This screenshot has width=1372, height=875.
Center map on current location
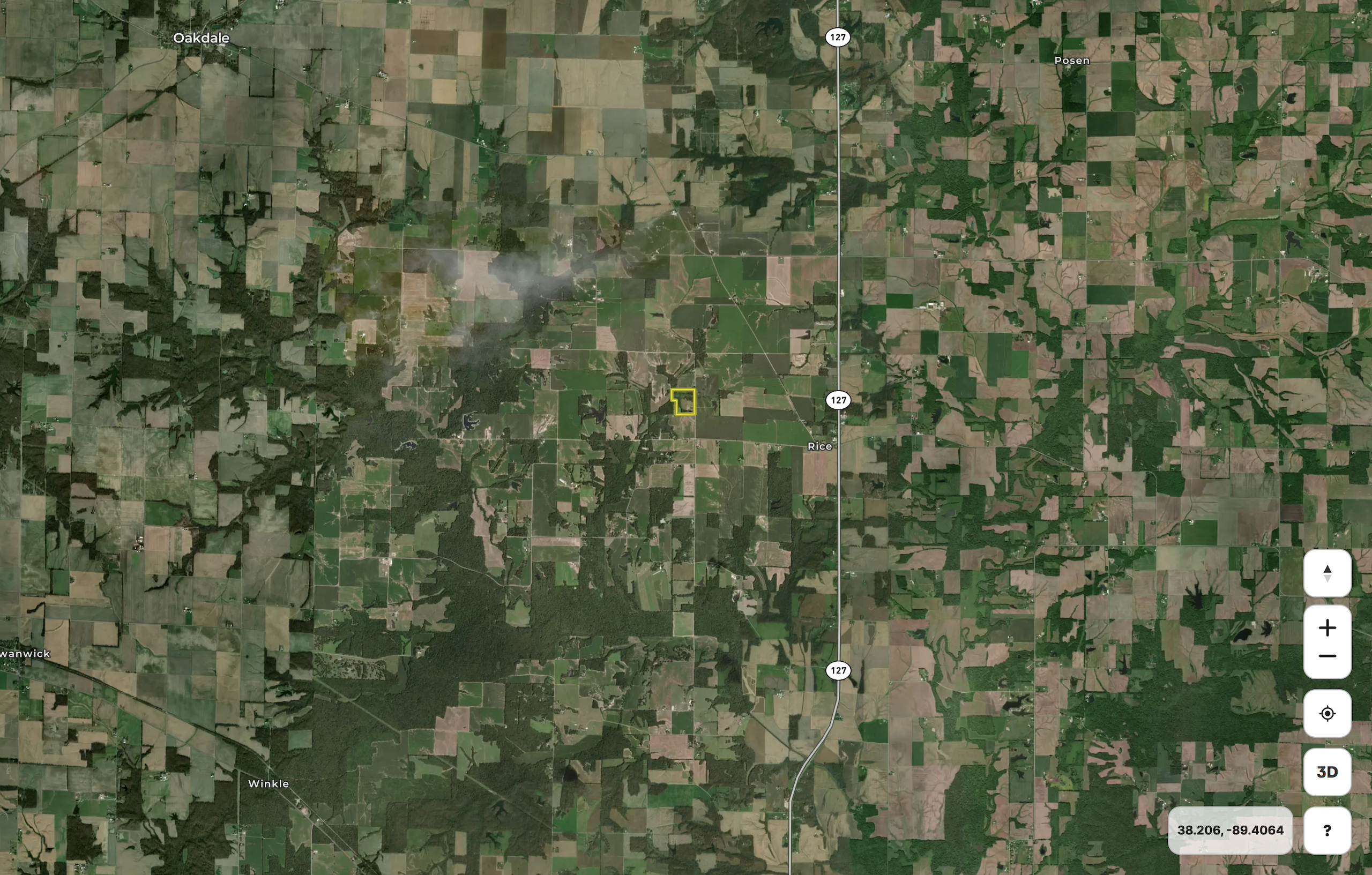coord(1327,713)
